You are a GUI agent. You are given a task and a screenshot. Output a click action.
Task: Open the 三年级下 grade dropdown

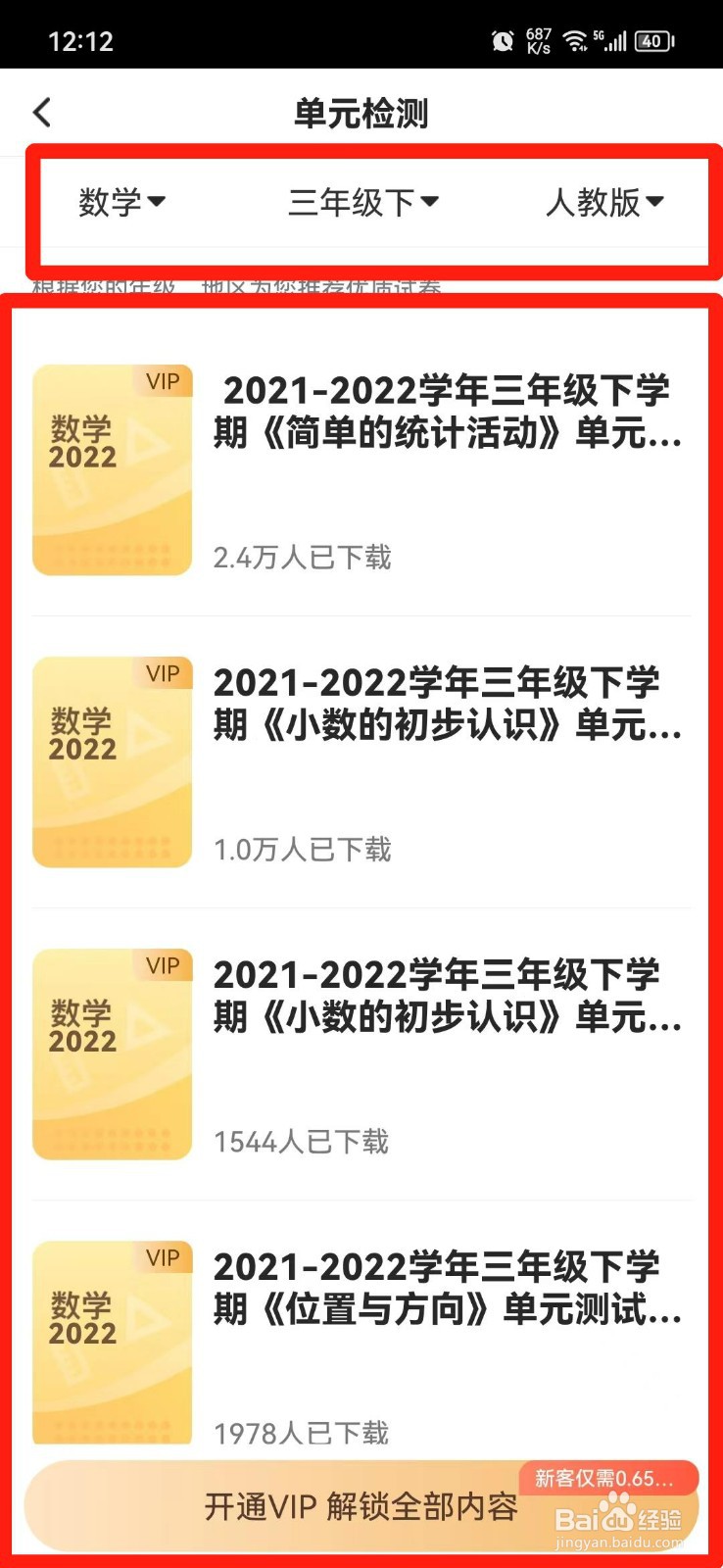point(362,203)
